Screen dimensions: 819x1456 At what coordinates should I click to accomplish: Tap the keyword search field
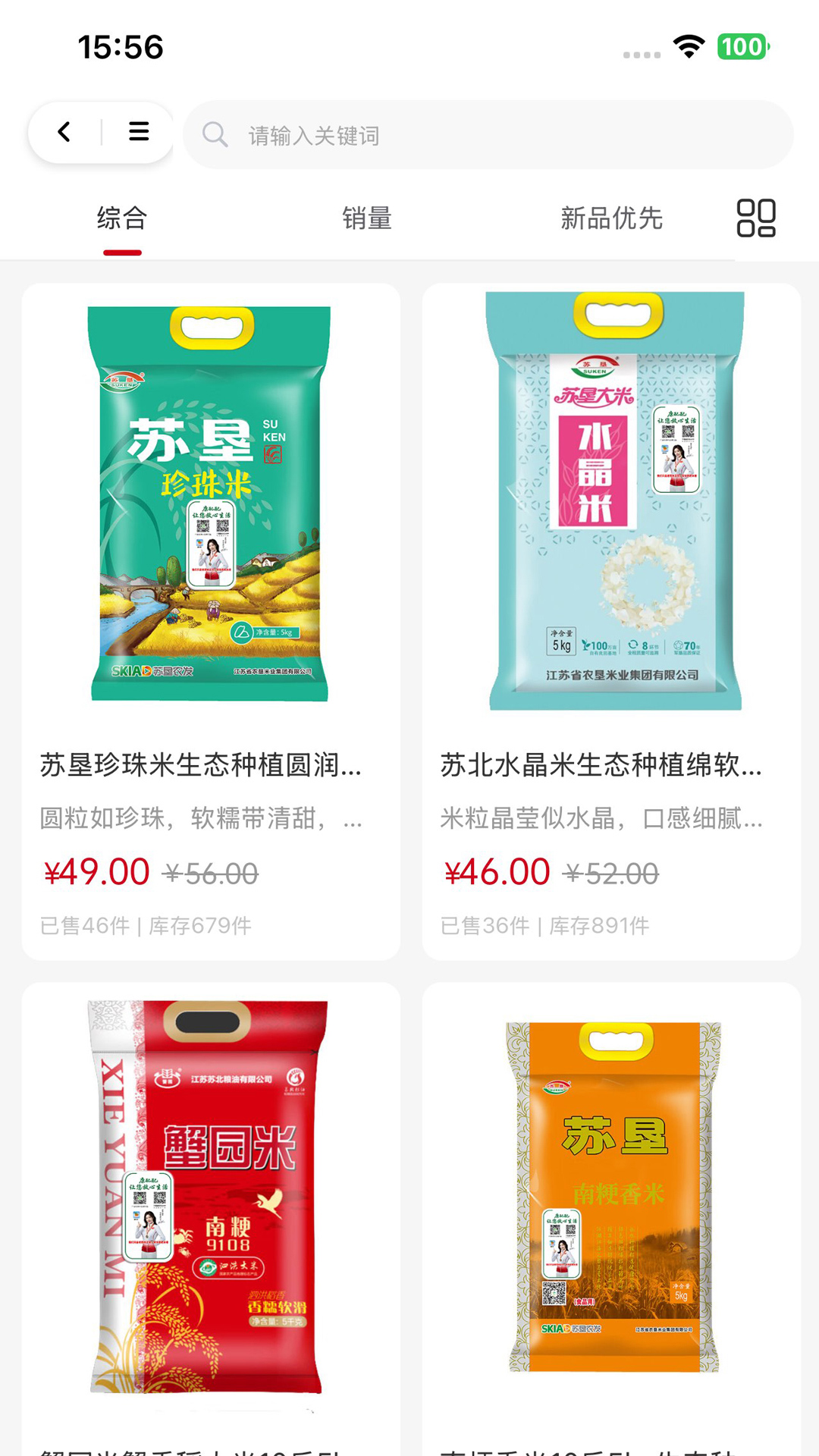pyautogui.click(x=488, y=135)
